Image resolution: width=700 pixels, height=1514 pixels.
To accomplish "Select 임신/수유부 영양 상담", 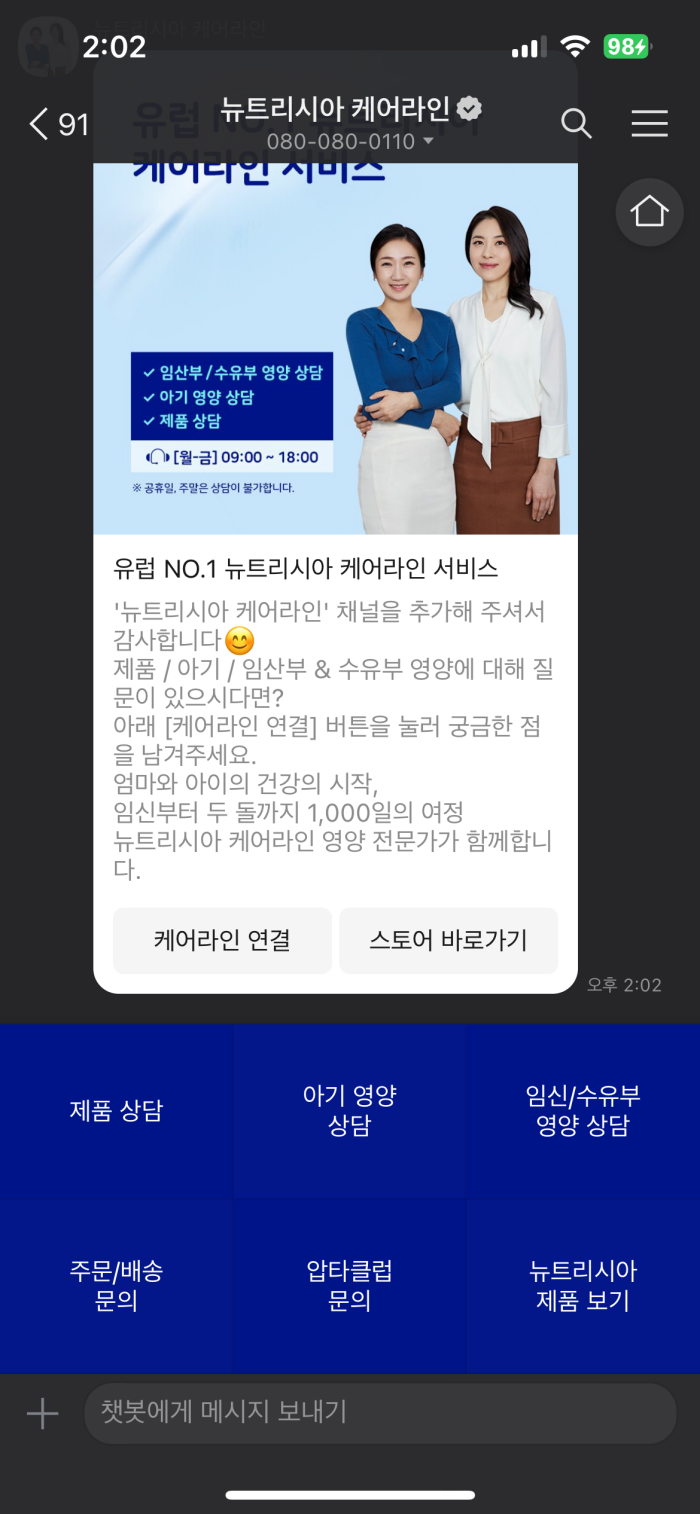I will 583,1110.
